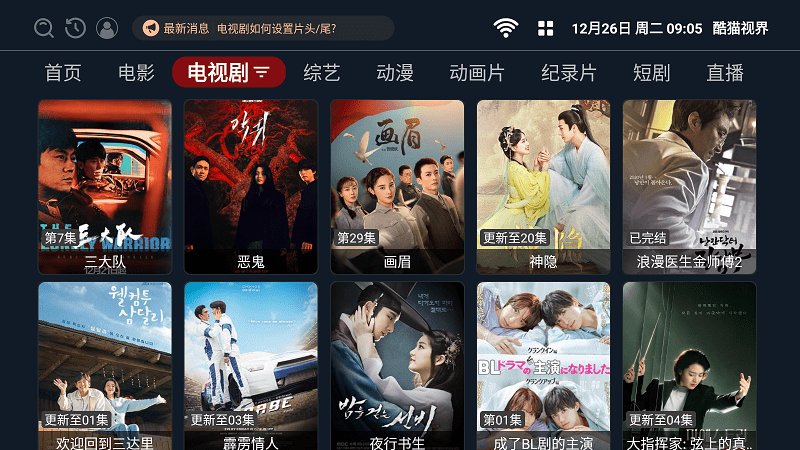Switch to the 电影 tab

coord(136,73)
